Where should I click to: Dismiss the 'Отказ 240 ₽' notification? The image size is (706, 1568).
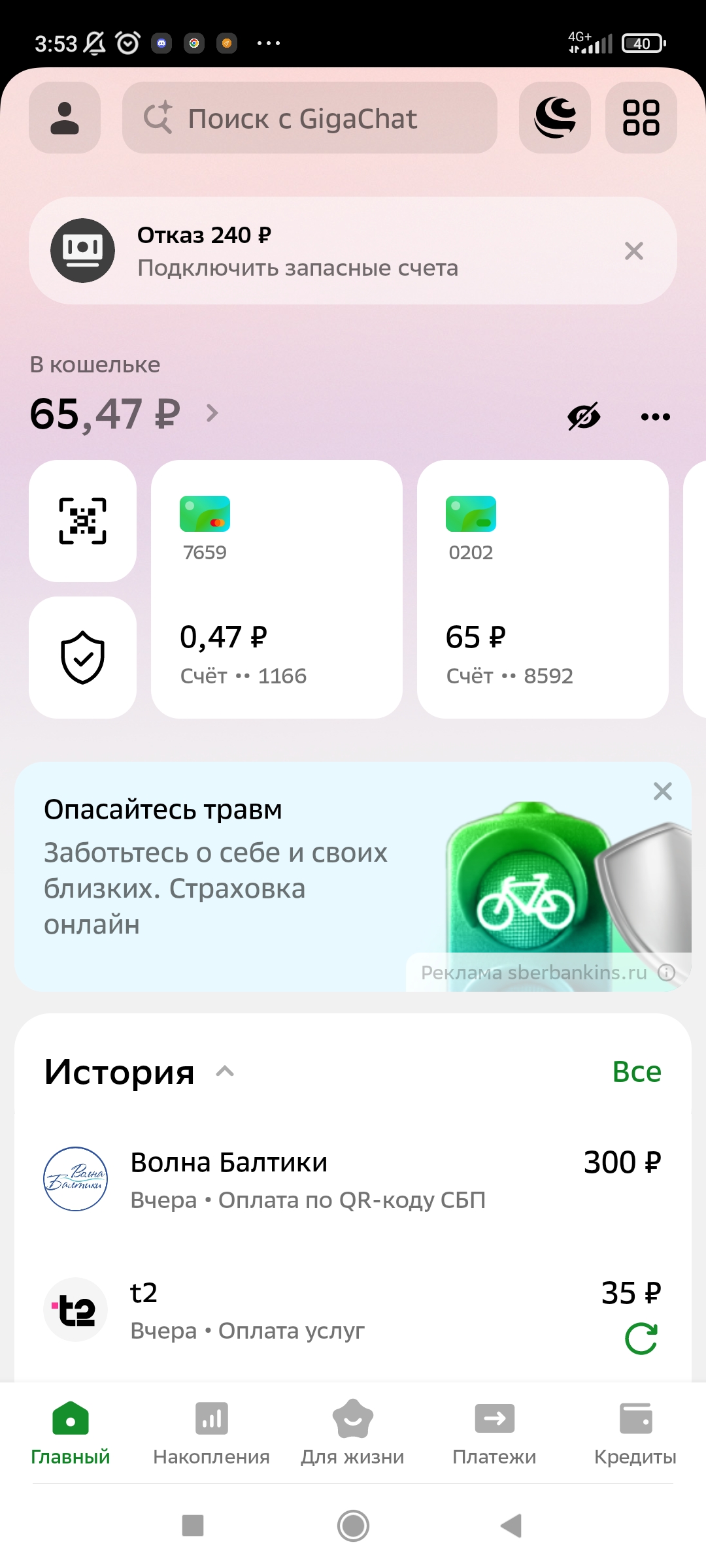[x=633, y=251]
